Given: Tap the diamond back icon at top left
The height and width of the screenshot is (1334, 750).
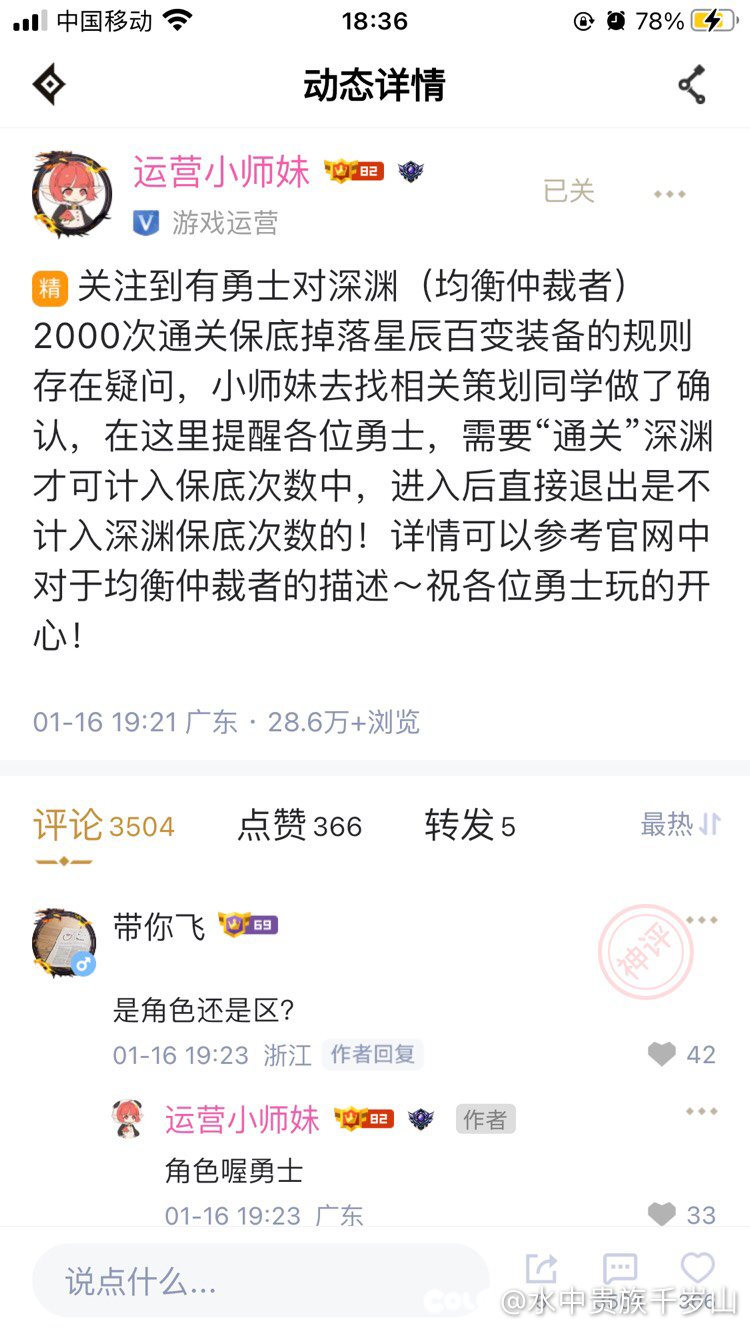Looking at the screenshot, I should 48,85.
